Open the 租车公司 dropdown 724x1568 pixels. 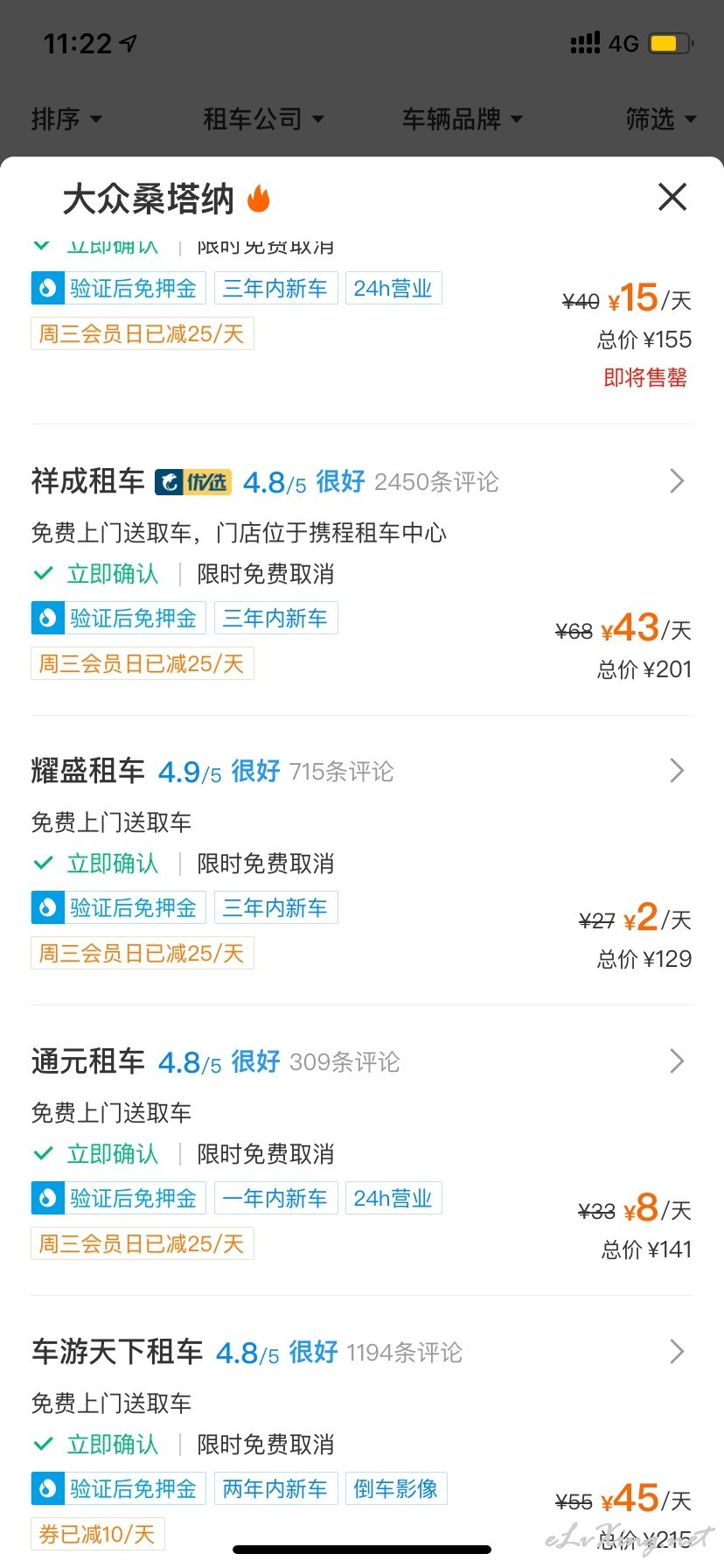click(263, 118)
